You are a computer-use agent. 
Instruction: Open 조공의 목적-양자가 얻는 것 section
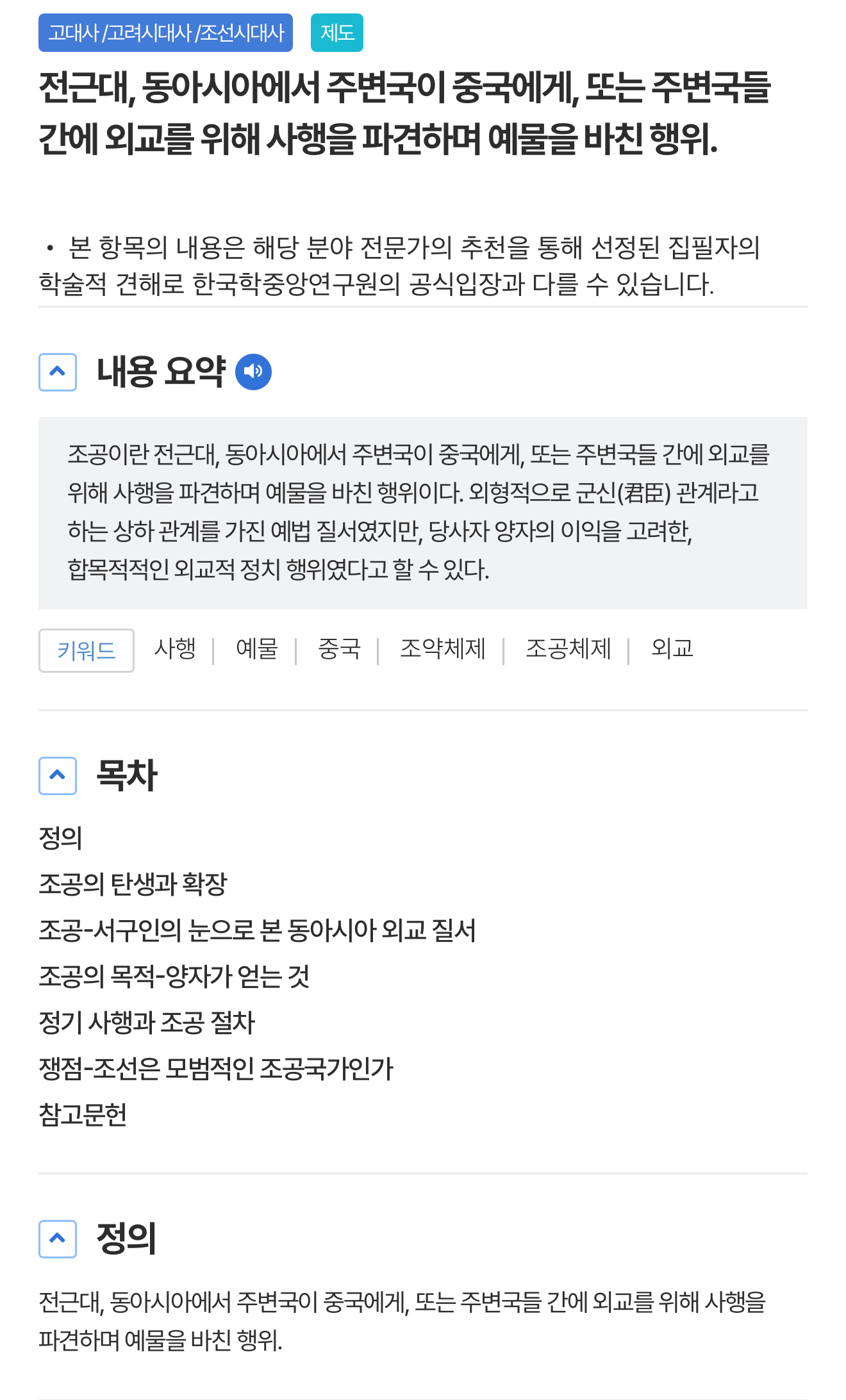click(174, 976)
